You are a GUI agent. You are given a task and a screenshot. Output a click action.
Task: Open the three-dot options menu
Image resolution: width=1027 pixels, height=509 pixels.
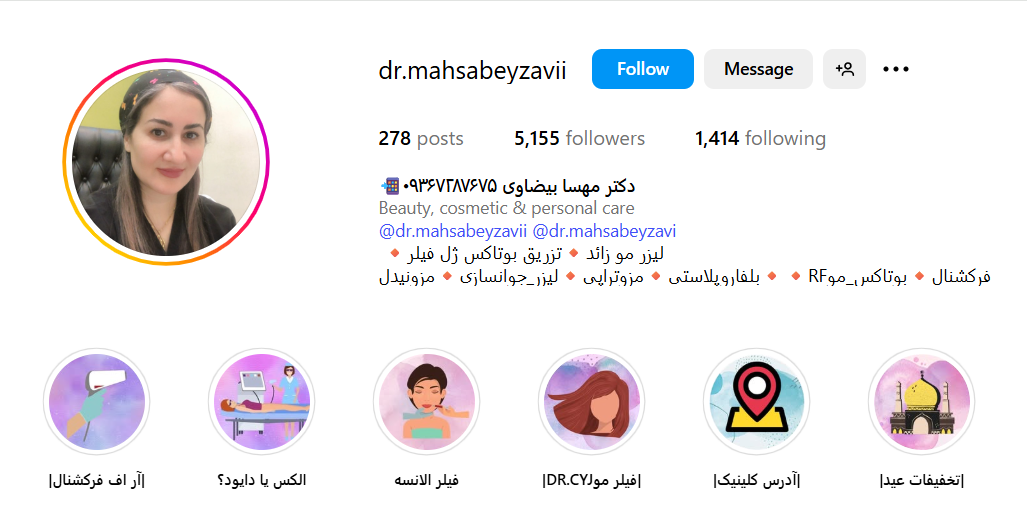click(x=896, y=69)
